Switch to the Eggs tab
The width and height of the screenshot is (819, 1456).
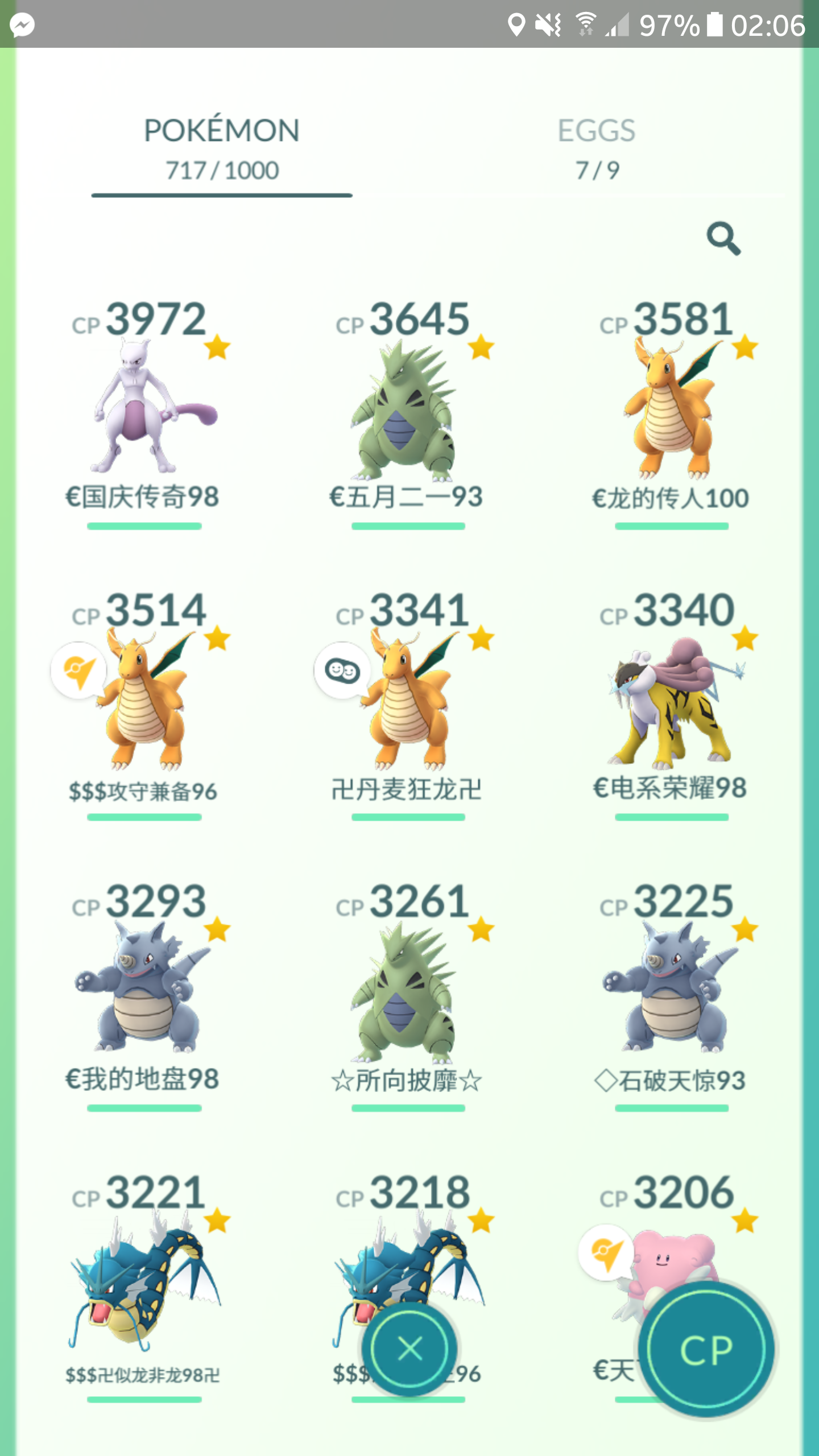pyautogui.click(x=596, y=148)
